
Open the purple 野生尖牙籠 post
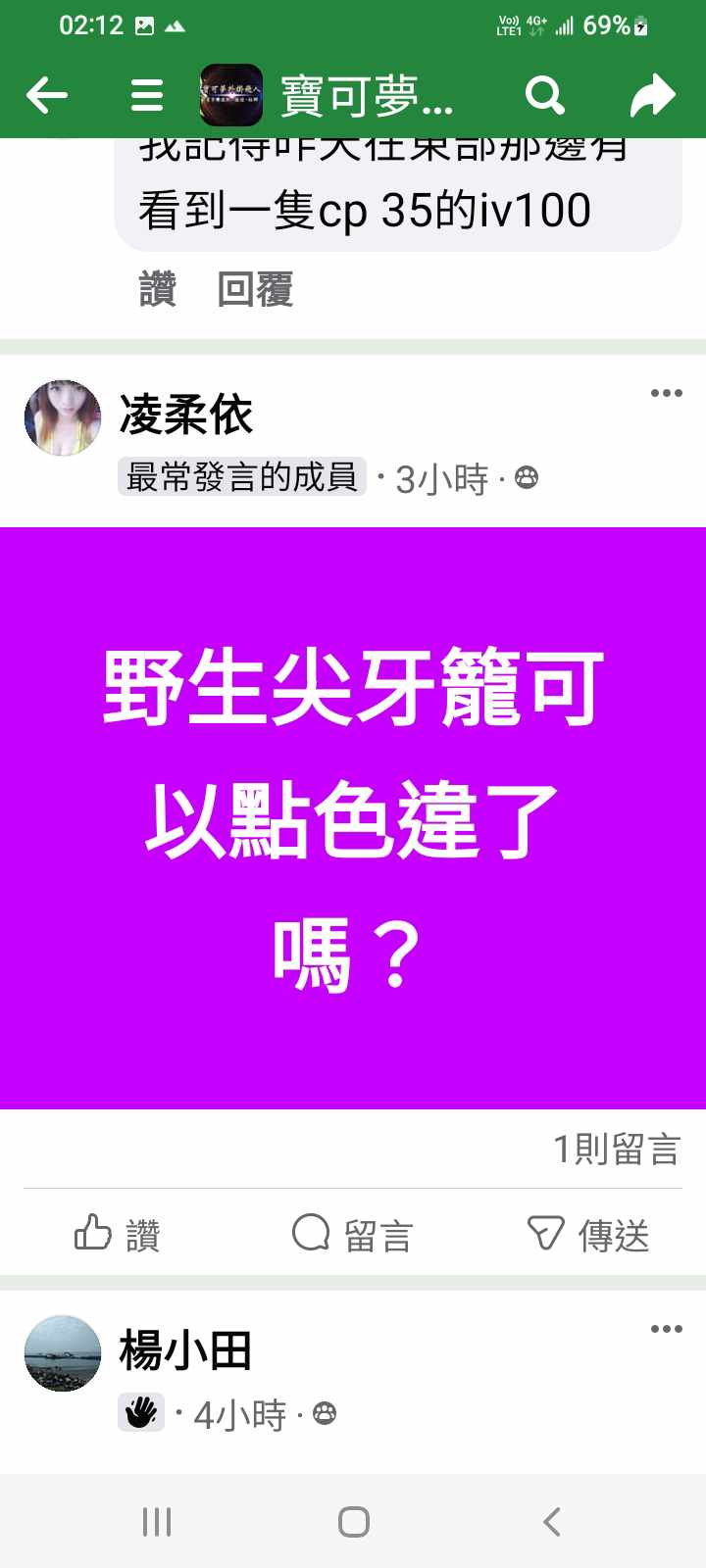click(x=353, y=818)
